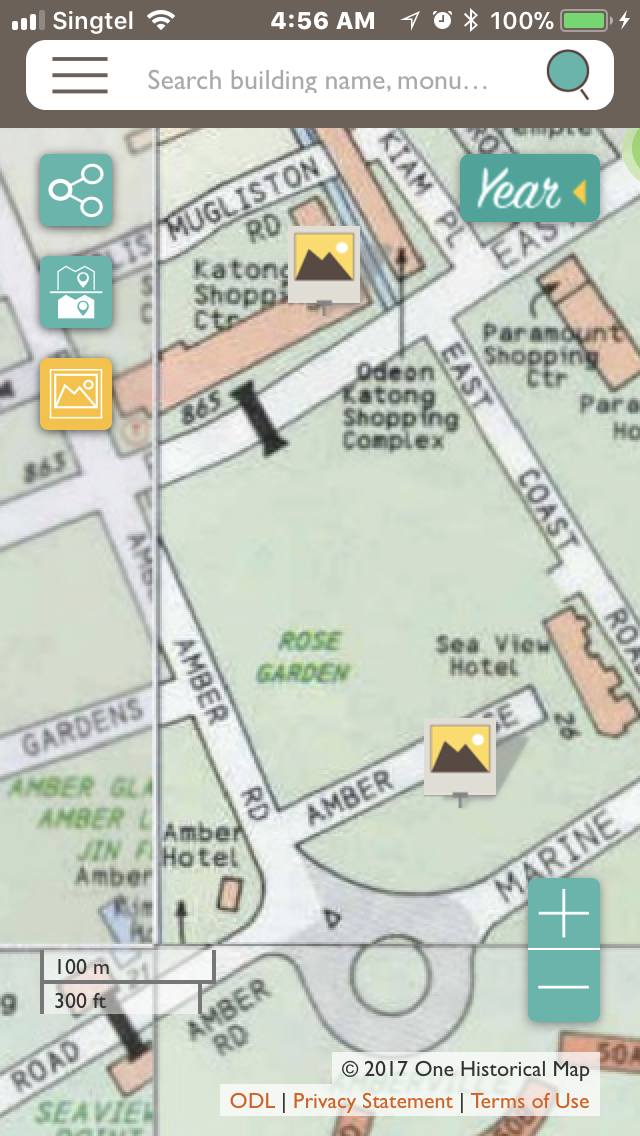
Task: Open photo marker near Sea View Hotel
Action: coord(460,757)
